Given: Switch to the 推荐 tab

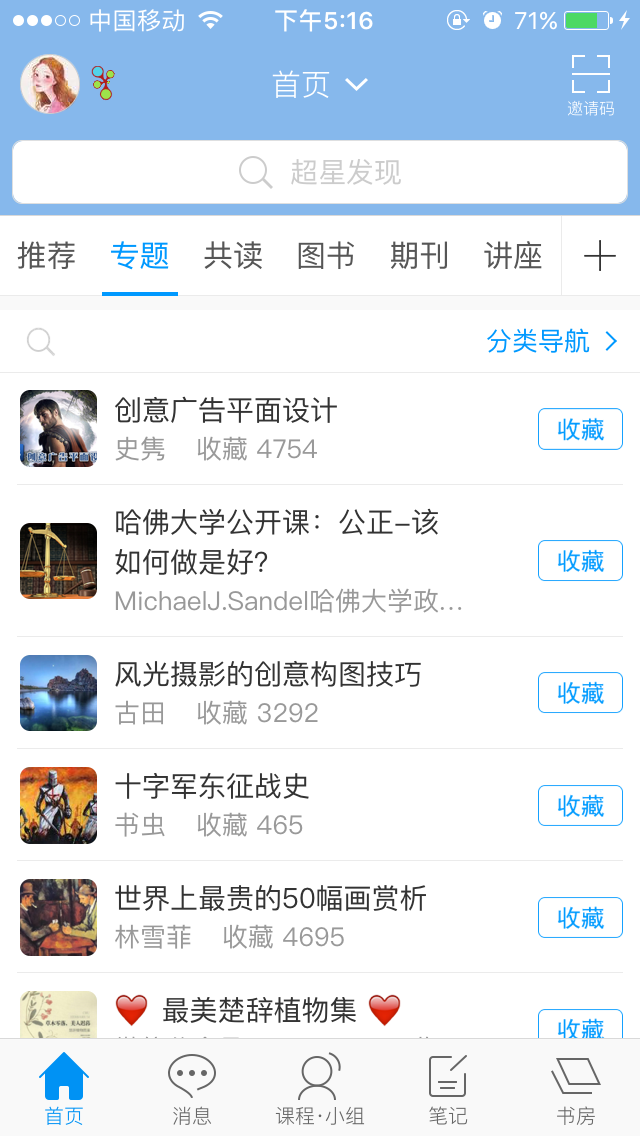Looking at the screenshot, I should coord(46,256).
